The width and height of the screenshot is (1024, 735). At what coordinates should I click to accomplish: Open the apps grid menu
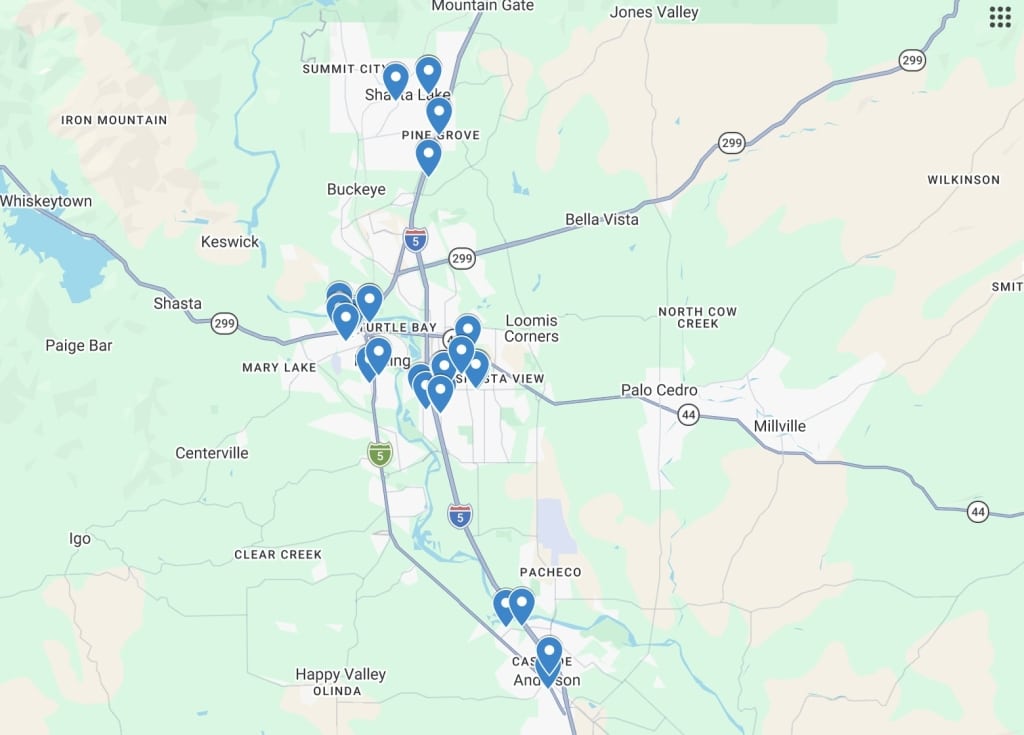999,16
